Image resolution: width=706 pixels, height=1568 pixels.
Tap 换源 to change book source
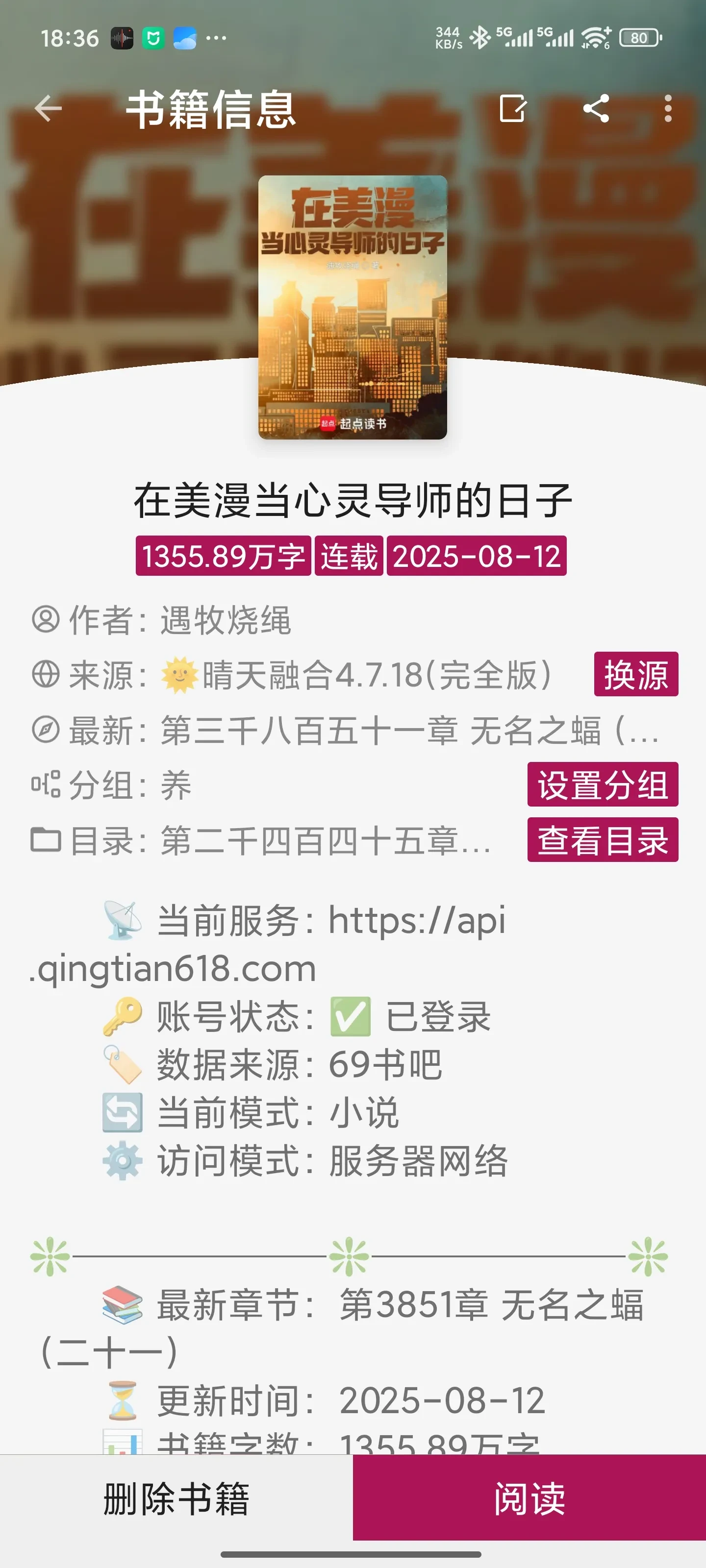635,674
